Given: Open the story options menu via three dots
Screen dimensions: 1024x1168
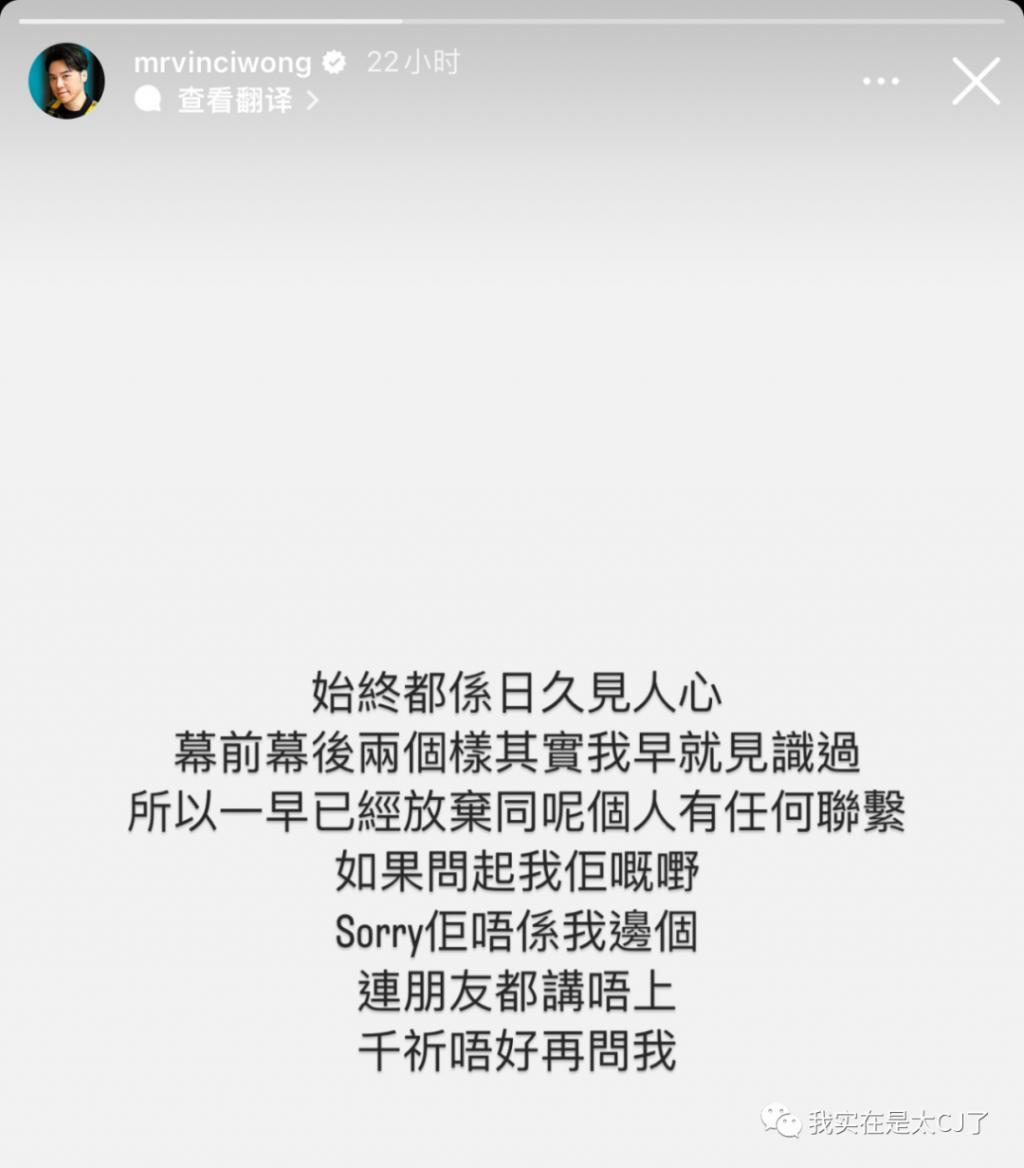Looking at the screenshot, I should click(x=879, y=80).
